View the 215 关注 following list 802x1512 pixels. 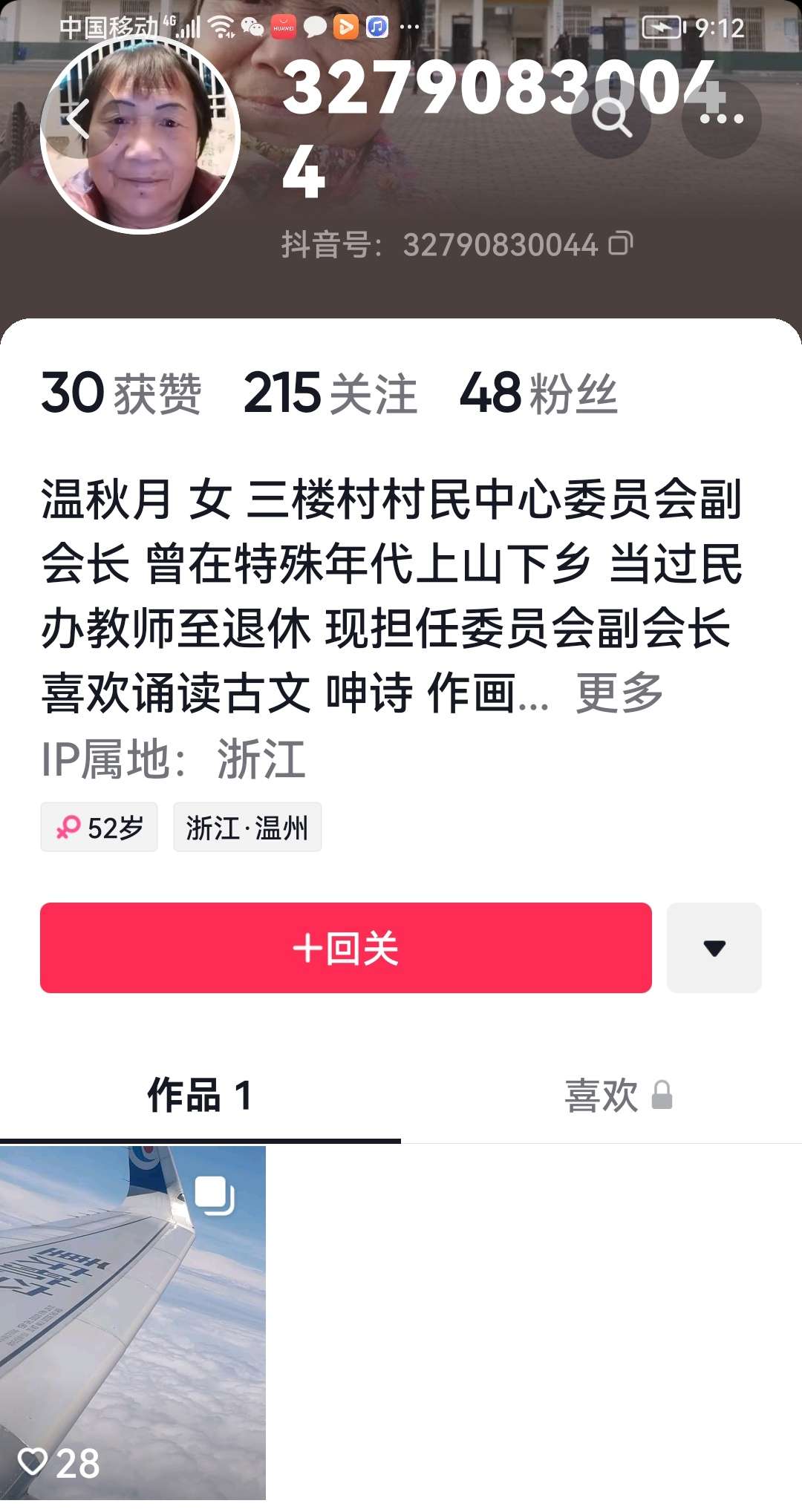point(330,393)
